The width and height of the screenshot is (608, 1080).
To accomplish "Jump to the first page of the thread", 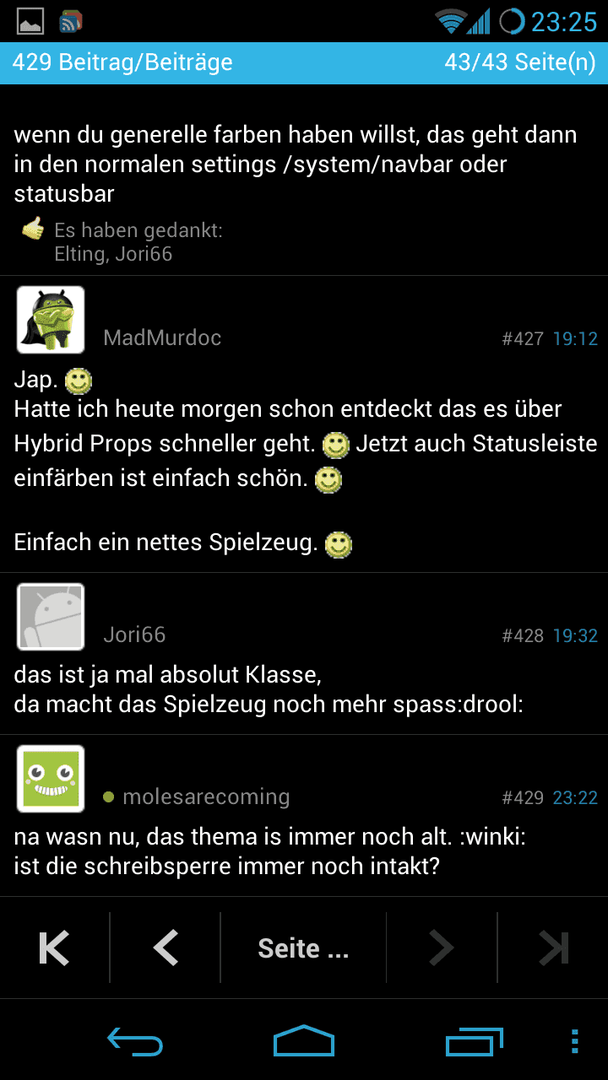I will 54,948.
